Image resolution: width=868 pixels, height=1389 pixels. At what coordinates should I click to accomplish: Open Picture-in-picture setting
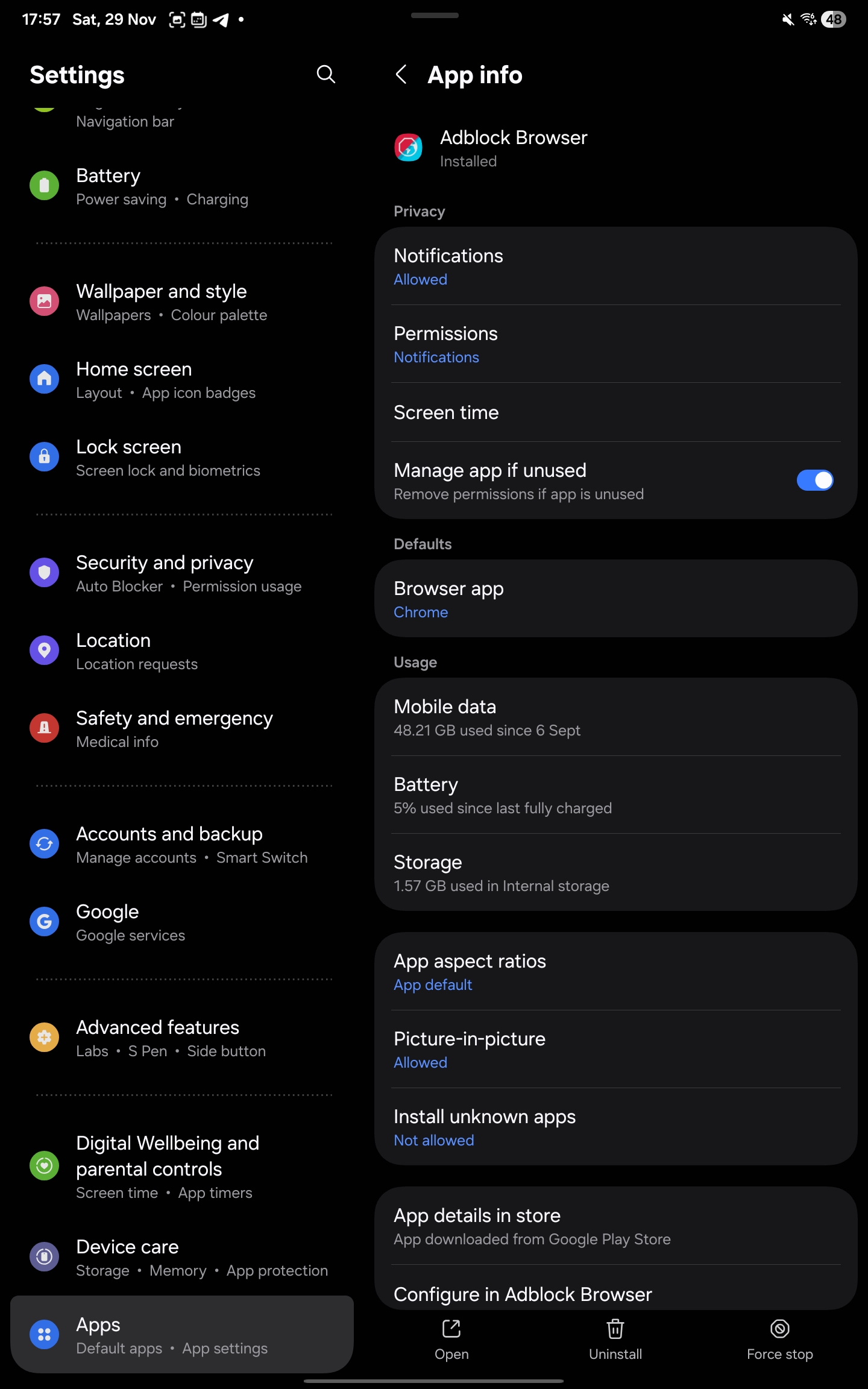coord(615,1050)
